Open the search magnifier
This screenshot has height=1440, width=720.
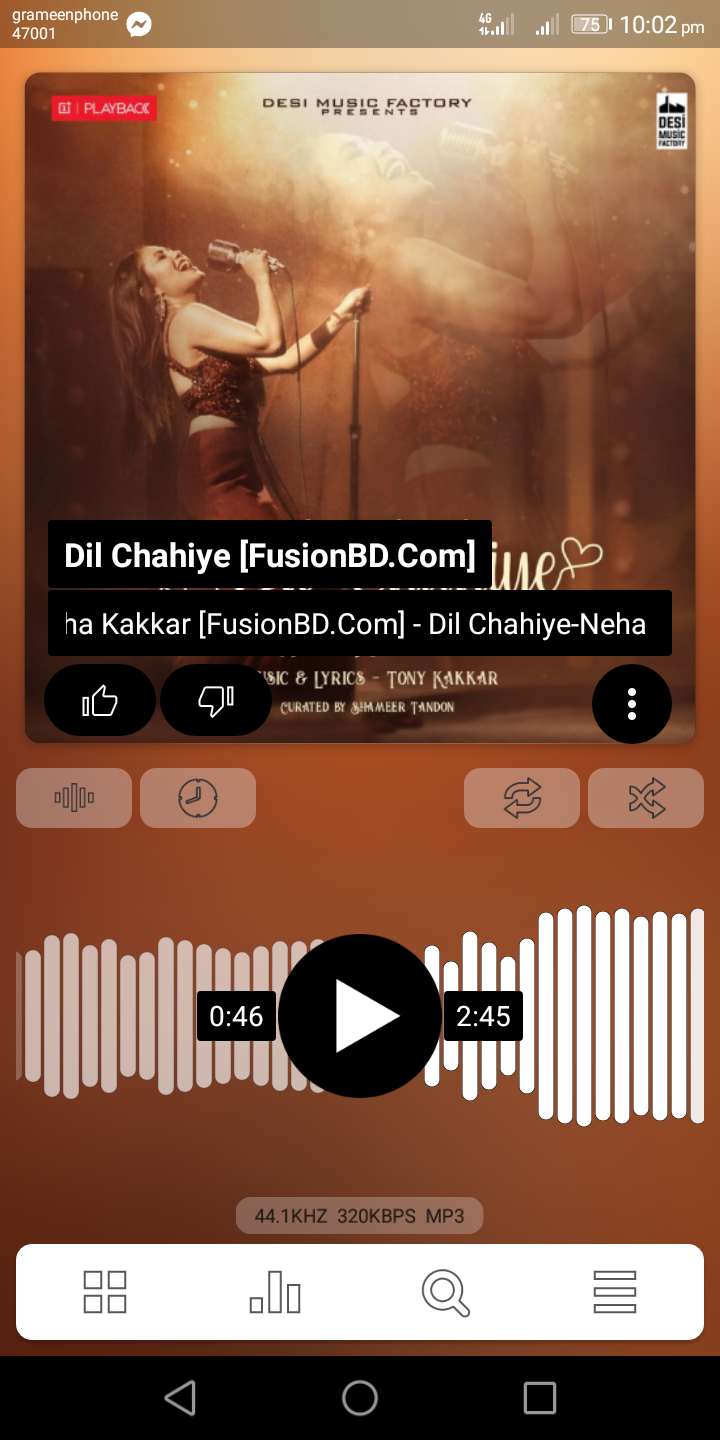click(x=445, y=1292)
